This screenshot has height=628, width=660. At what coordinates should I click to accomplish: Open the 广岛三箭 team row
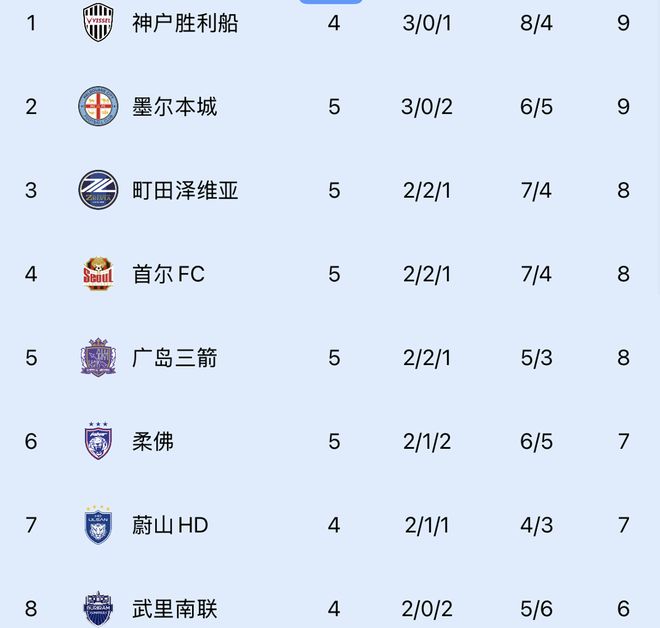pos(174,358)
